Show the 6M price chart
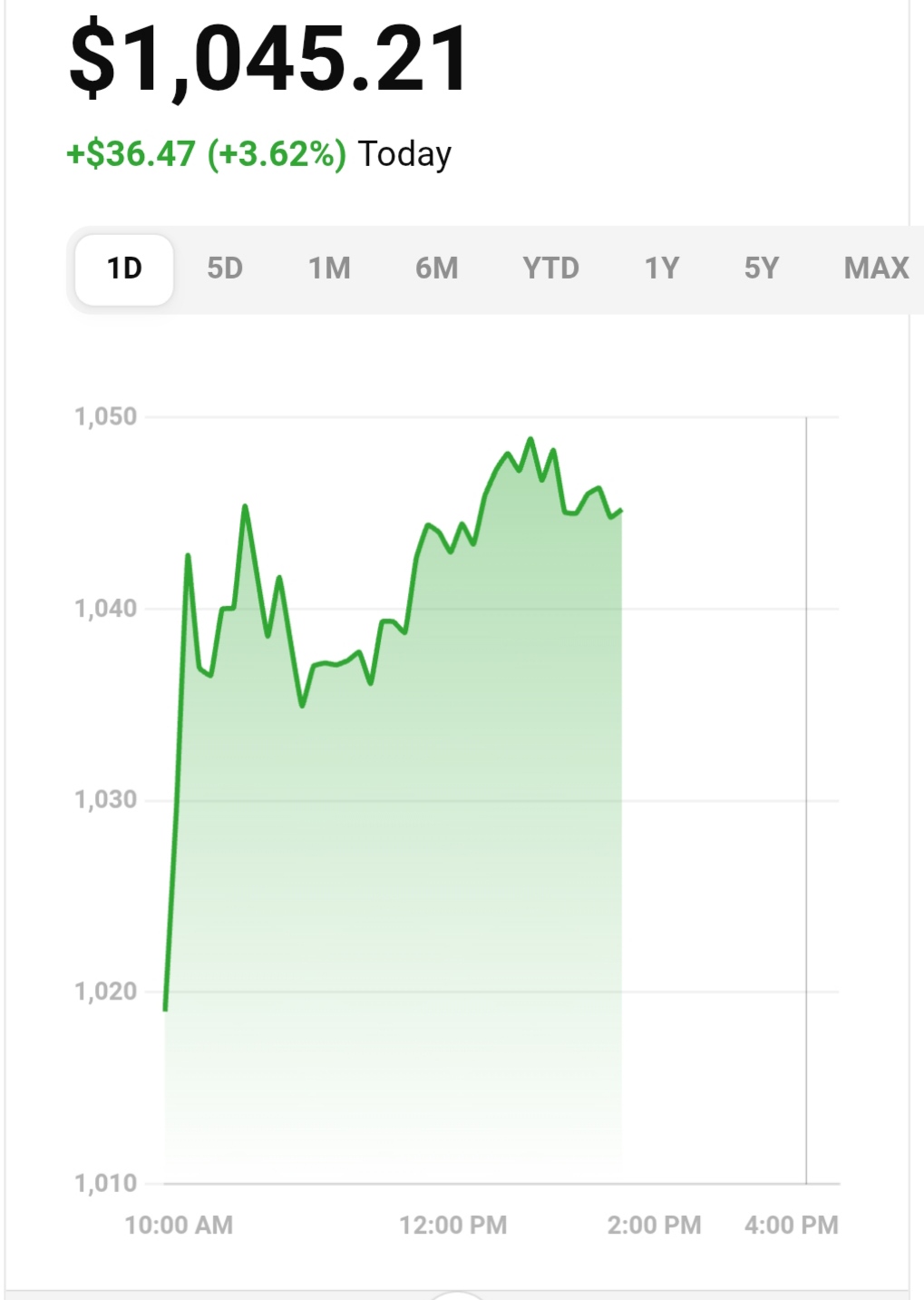 pos(436,269)
